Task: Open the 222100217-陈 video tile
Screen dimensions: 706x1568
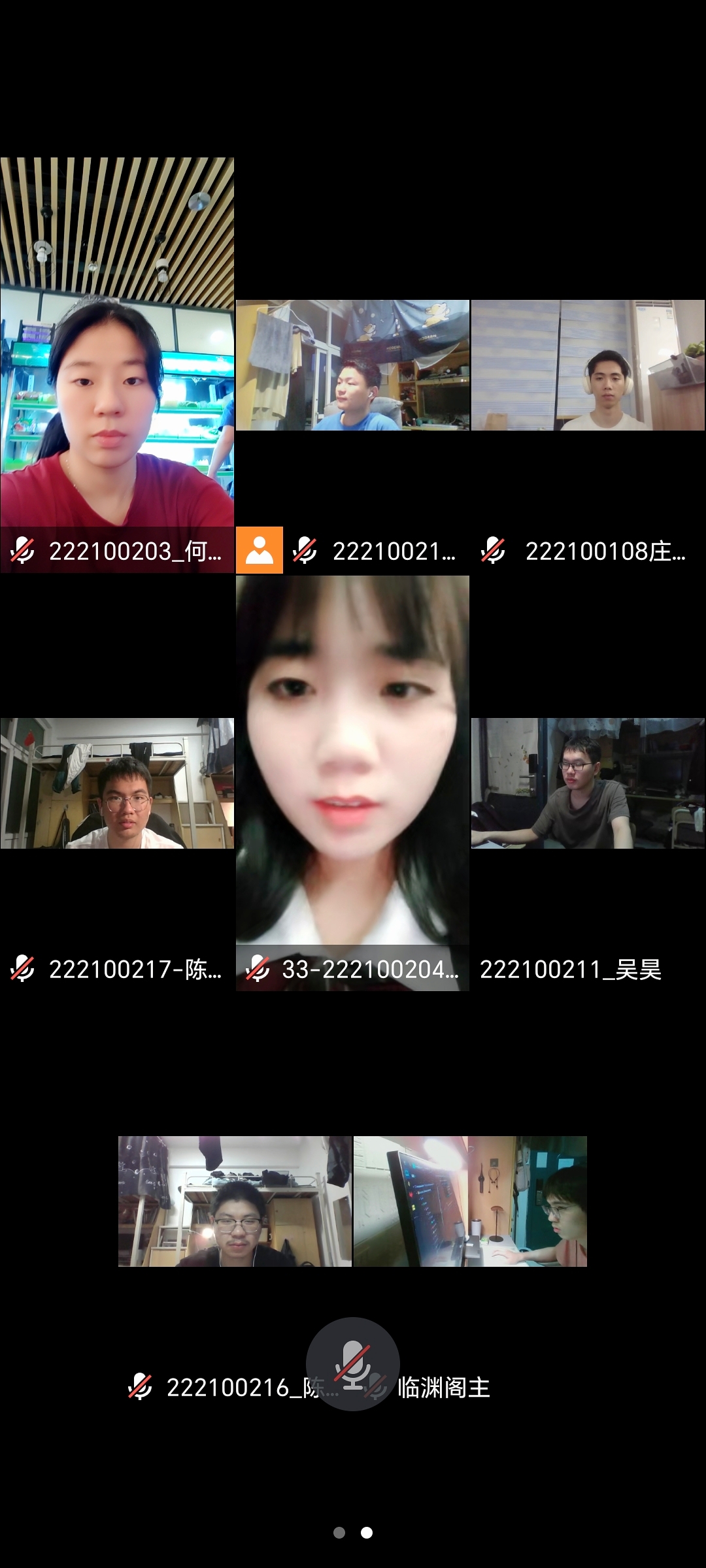Action: pos(117,783)
